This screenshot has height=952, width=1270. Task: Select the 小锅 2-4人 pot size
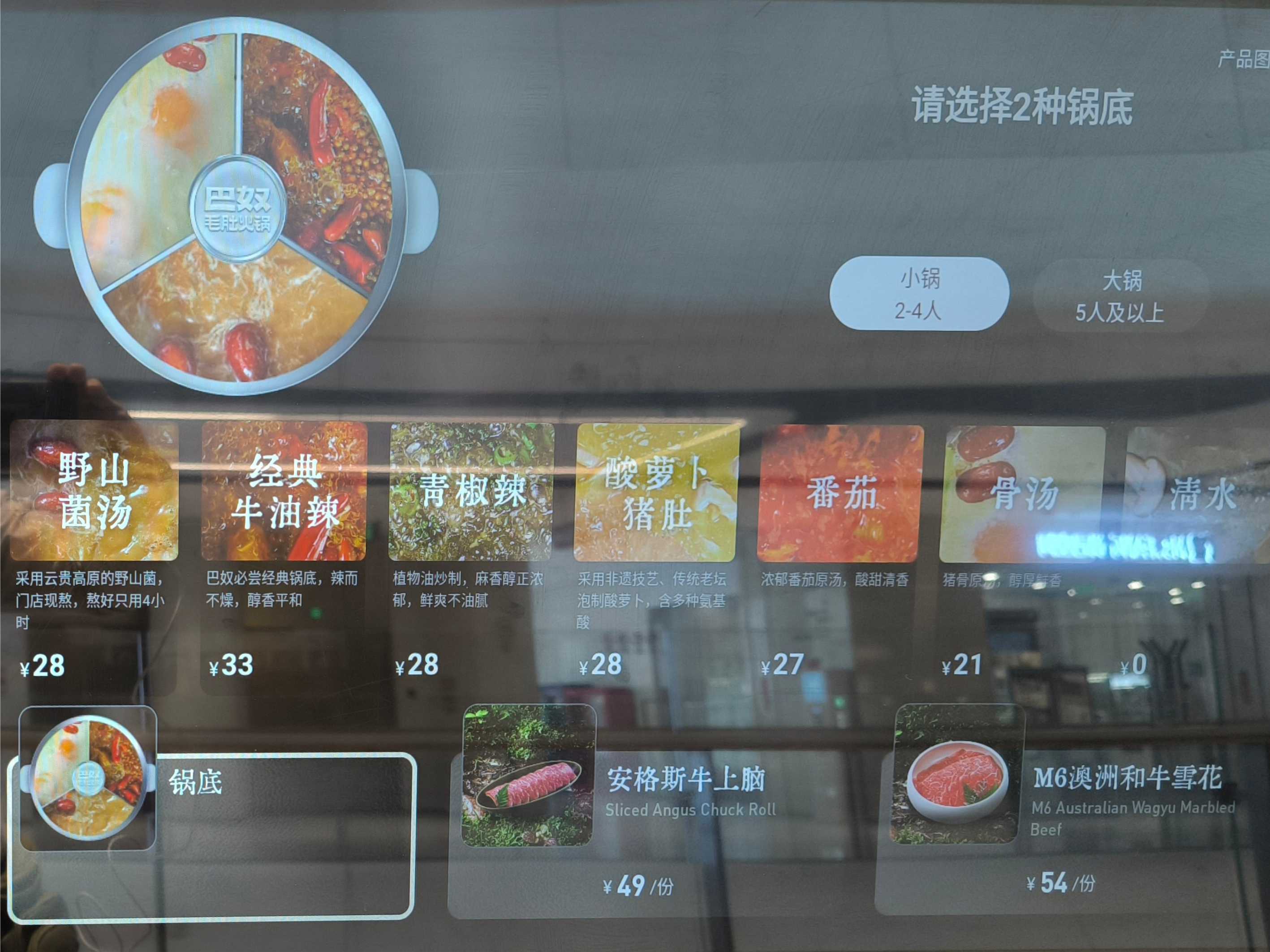919,294
